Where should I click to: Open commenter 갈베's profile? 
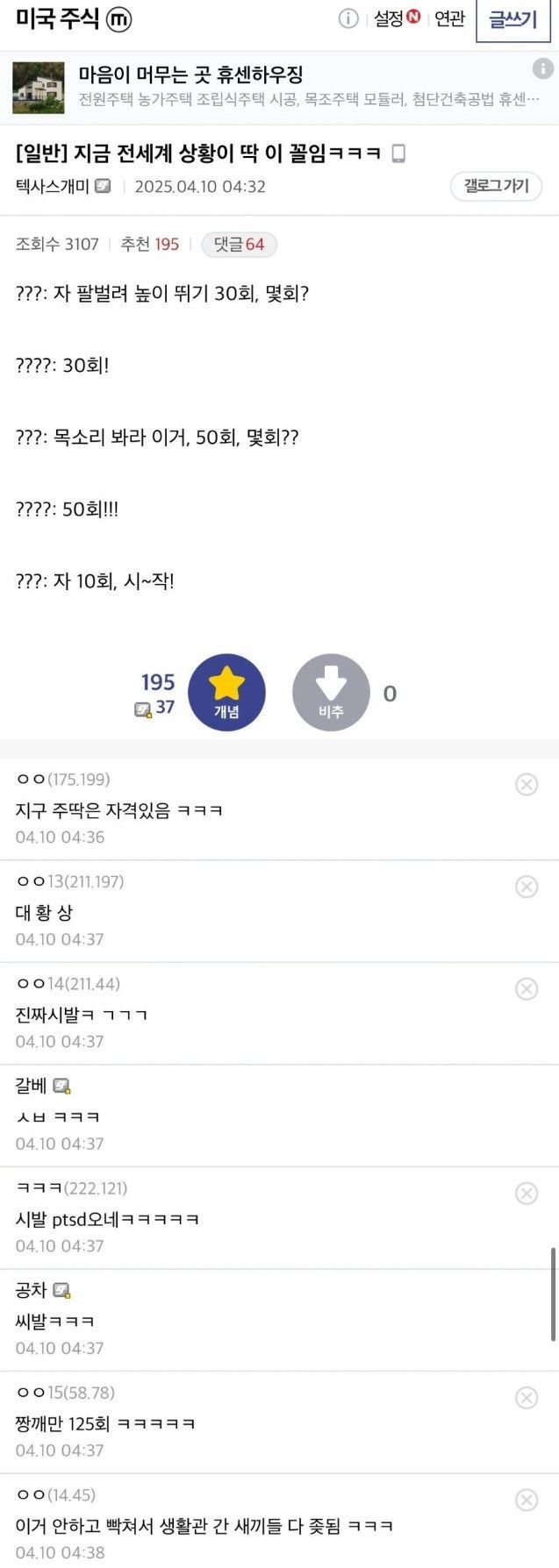coord(32,1086)
